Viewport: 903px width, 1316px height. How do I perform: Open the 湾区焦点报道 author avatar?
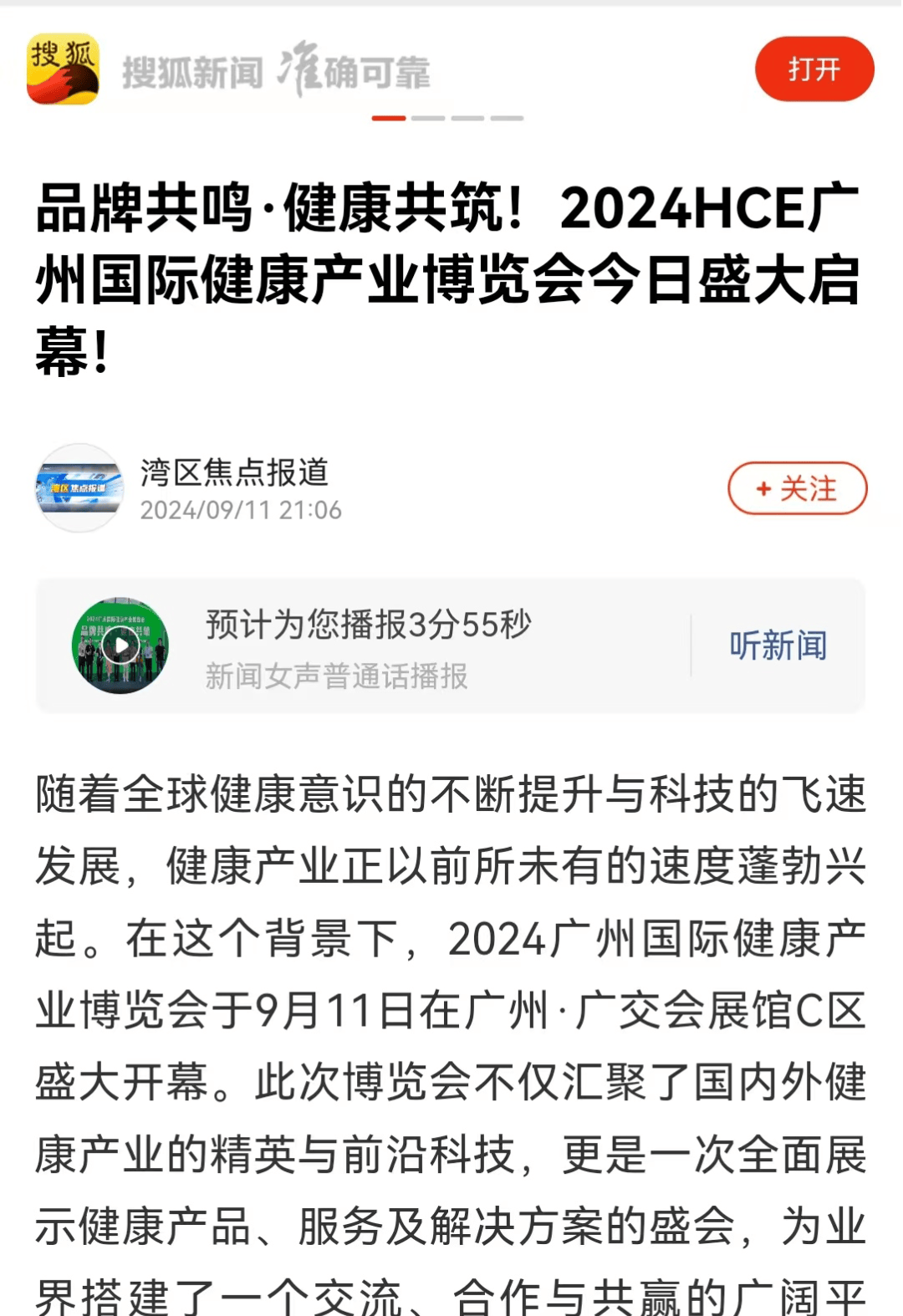[x=79, y=488]
